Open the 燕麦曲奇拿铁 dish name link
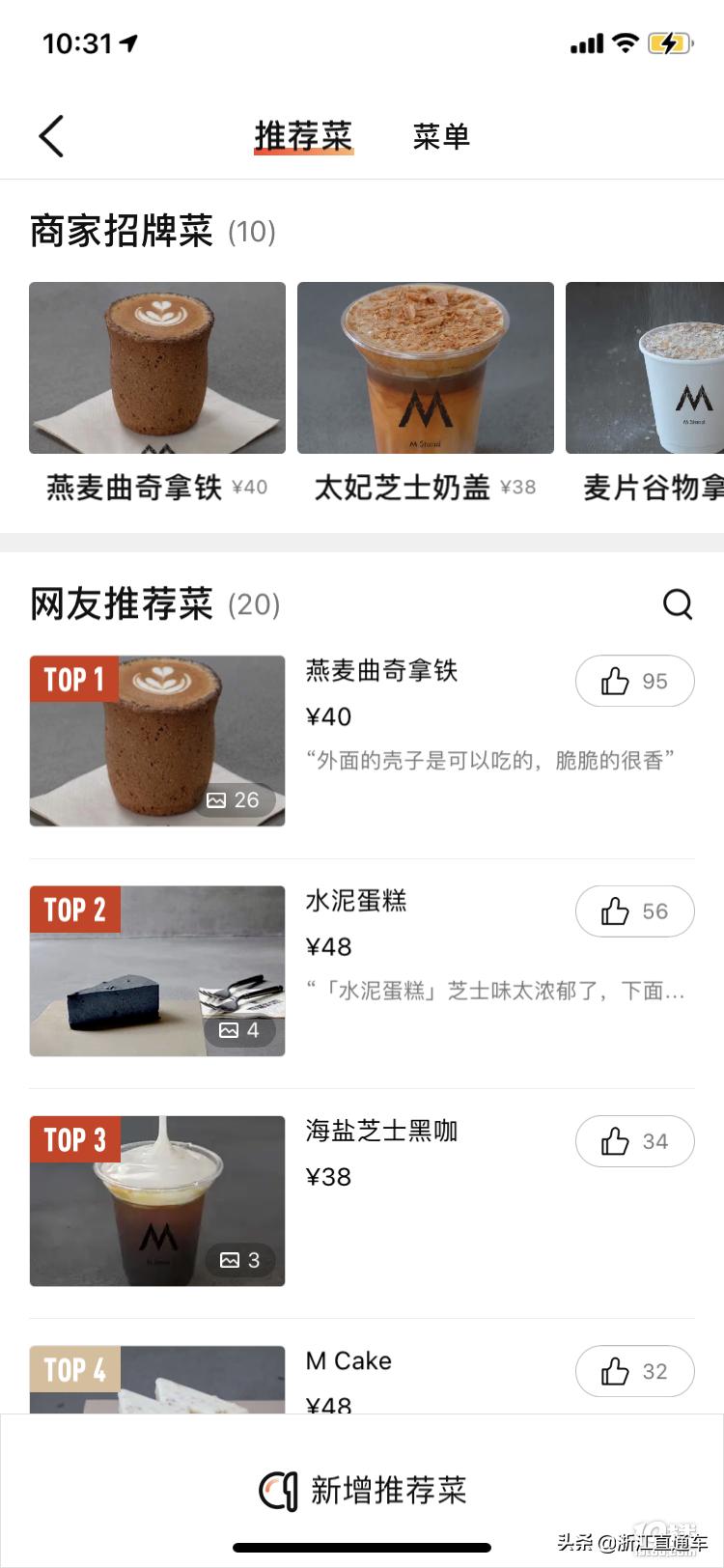Viewport: 724px width, 1568px height. click(x=380, y=672)
